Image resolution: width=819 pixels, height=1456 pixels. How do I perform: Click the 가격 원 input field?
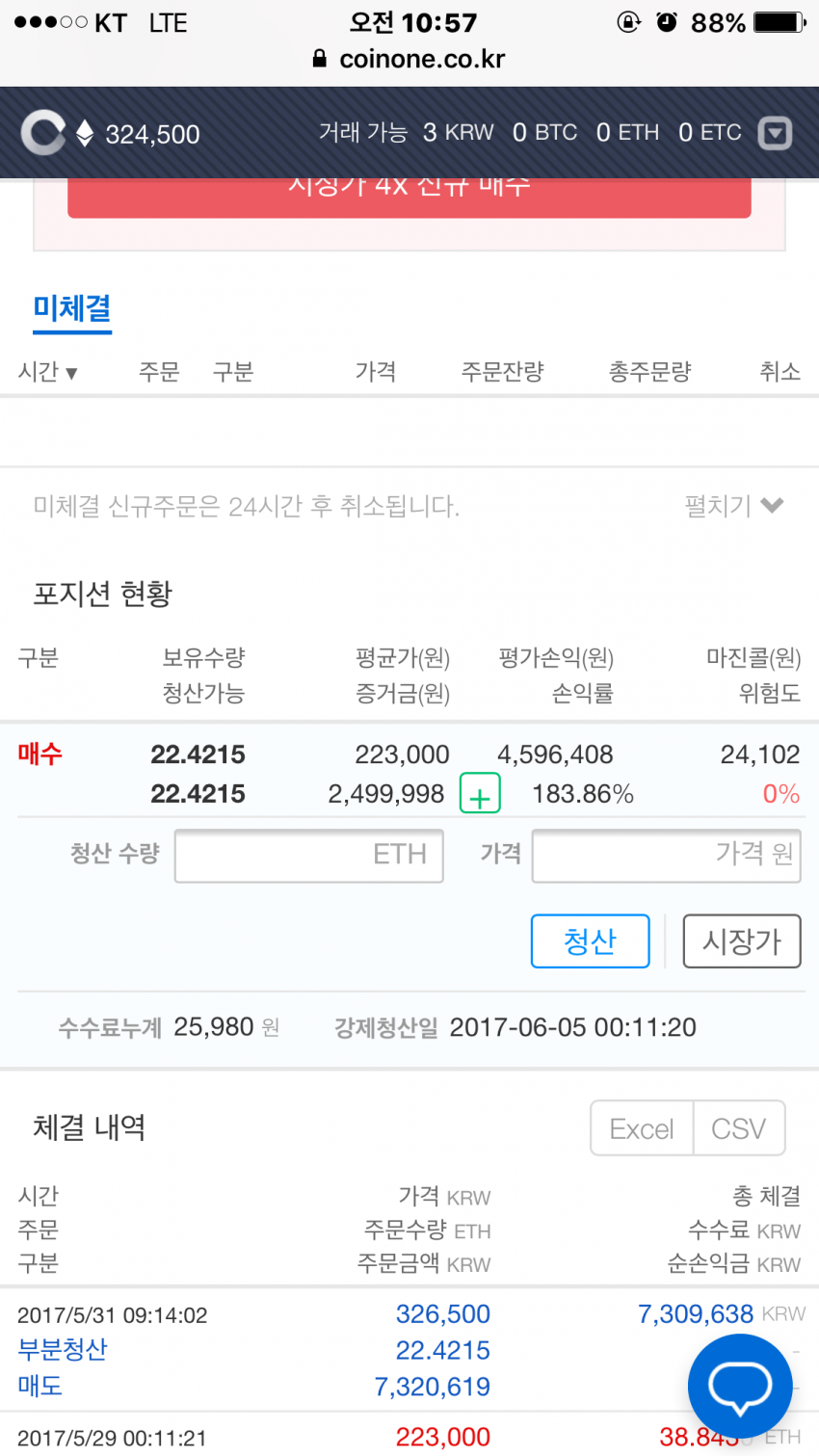click(x=666, y=856)
